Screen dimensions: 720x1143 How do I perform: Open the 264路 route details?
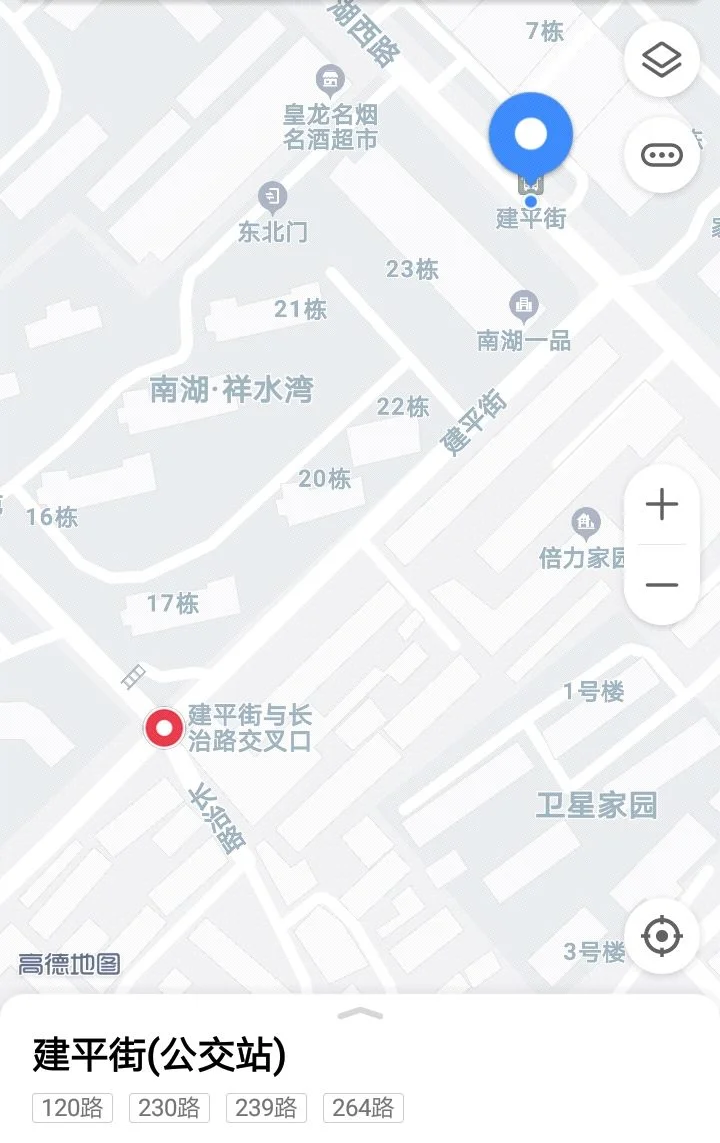coord(364,1108)
